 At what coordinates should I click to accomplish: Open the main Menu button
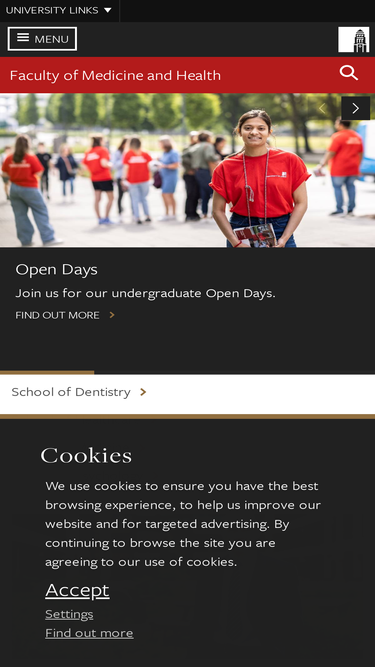42,39
